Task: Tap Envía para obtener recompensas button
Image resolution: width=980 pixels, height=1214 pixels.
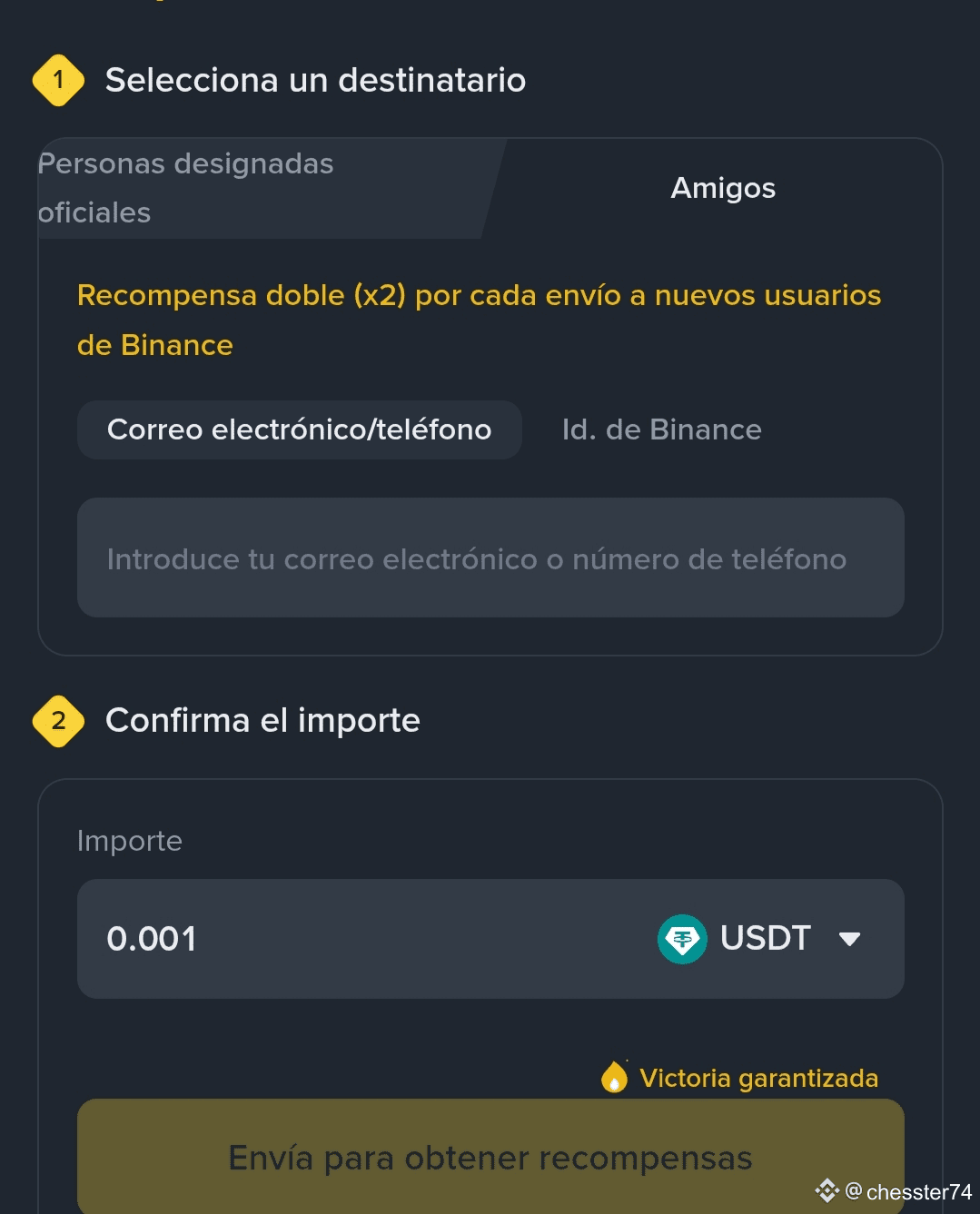Action: [490, 1157]
